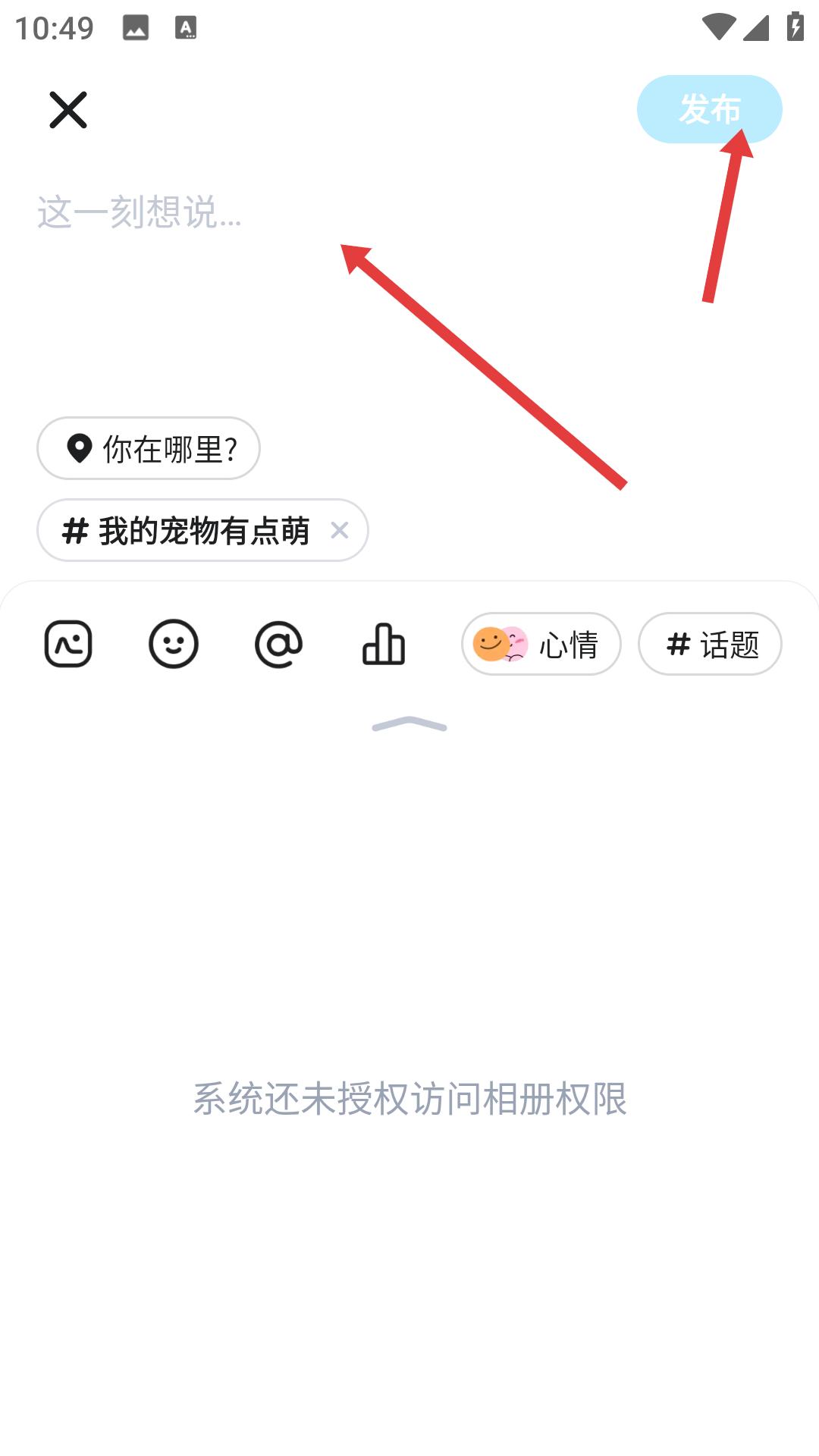This screenshot has height=1456, width=819.
Task: Remove the 我的宠物有点萌 topic tag
Action: 340,531
